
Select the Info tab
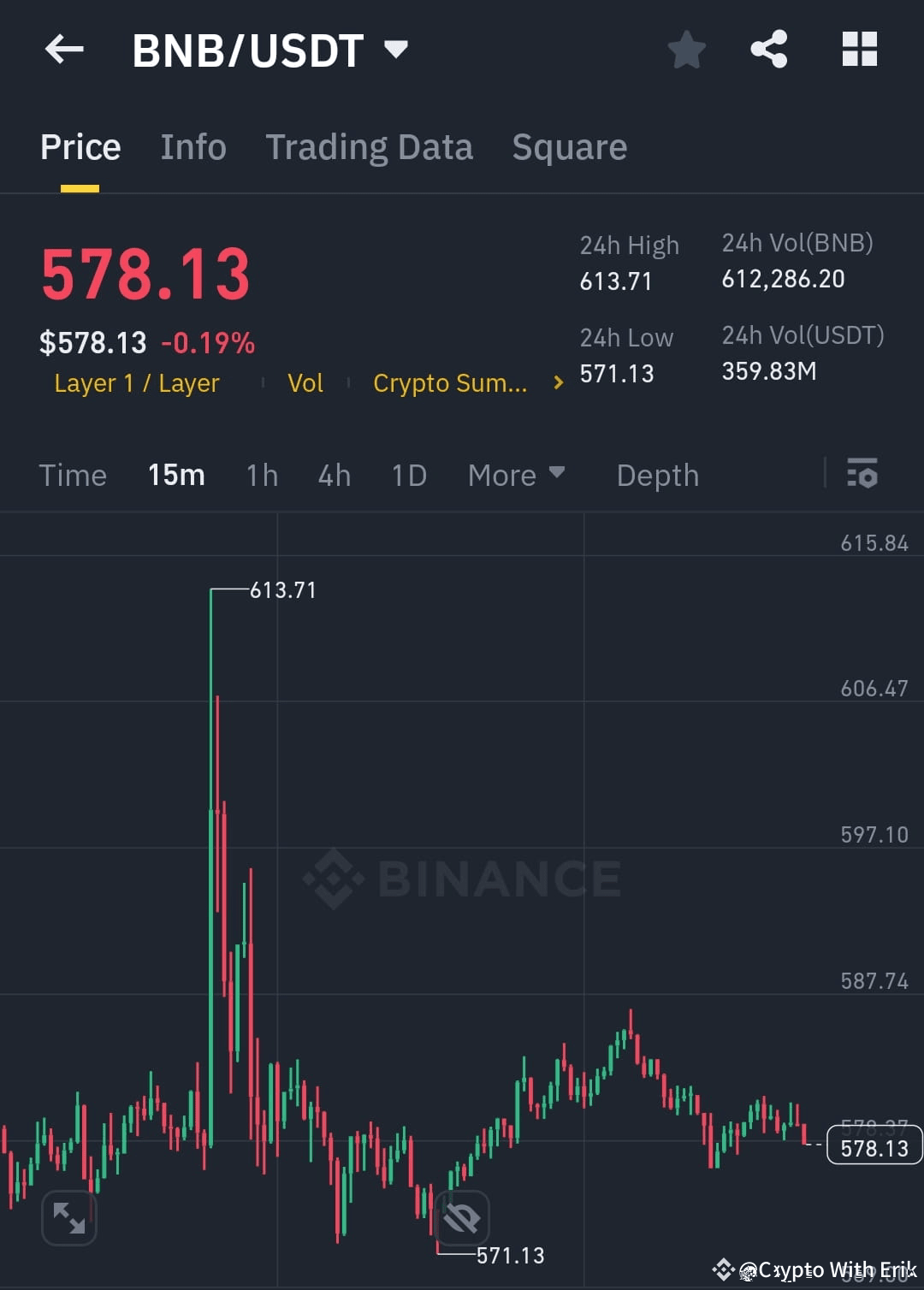click(192, 146)
